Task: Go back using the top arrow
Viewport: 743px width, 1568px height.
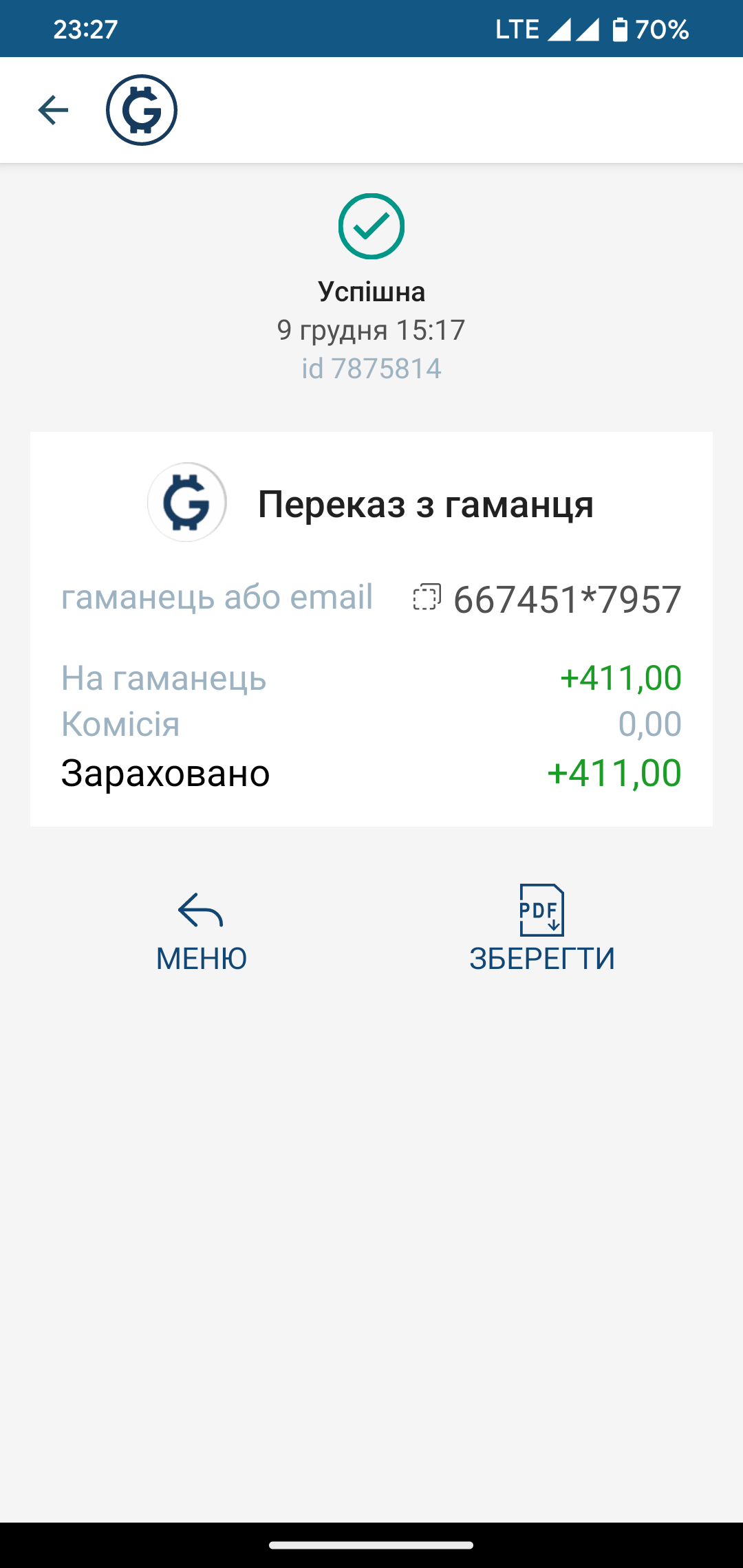Action: 53,110
